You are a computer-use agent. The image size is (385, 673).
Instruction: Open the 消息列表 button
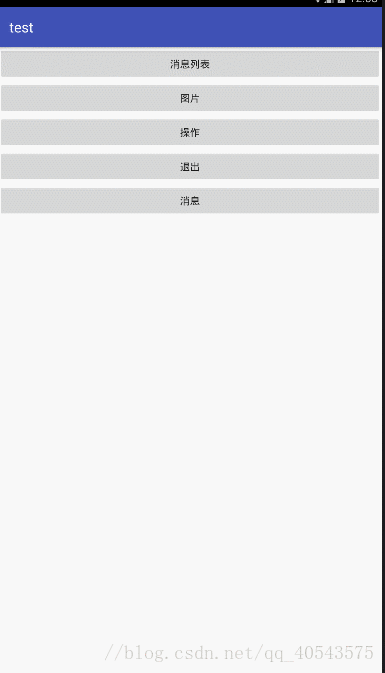pyautogui.click(x=190, y=64)
